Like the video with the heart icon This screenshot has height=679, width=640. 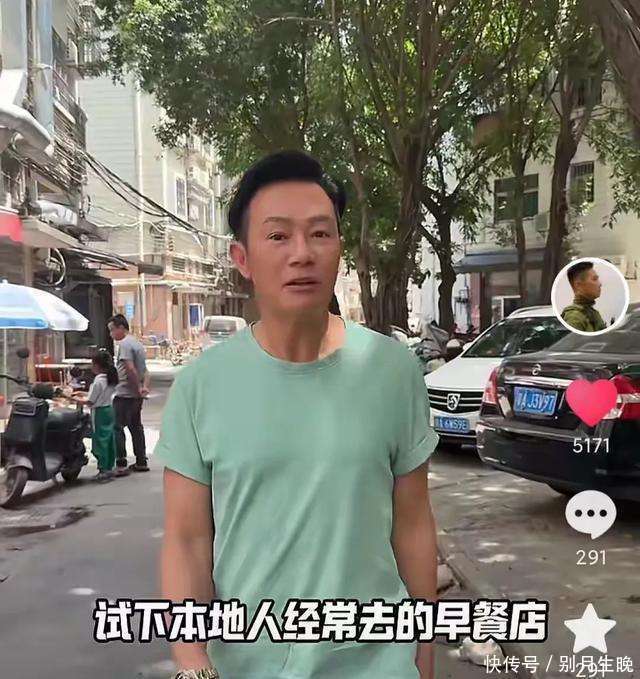[591, 401]
